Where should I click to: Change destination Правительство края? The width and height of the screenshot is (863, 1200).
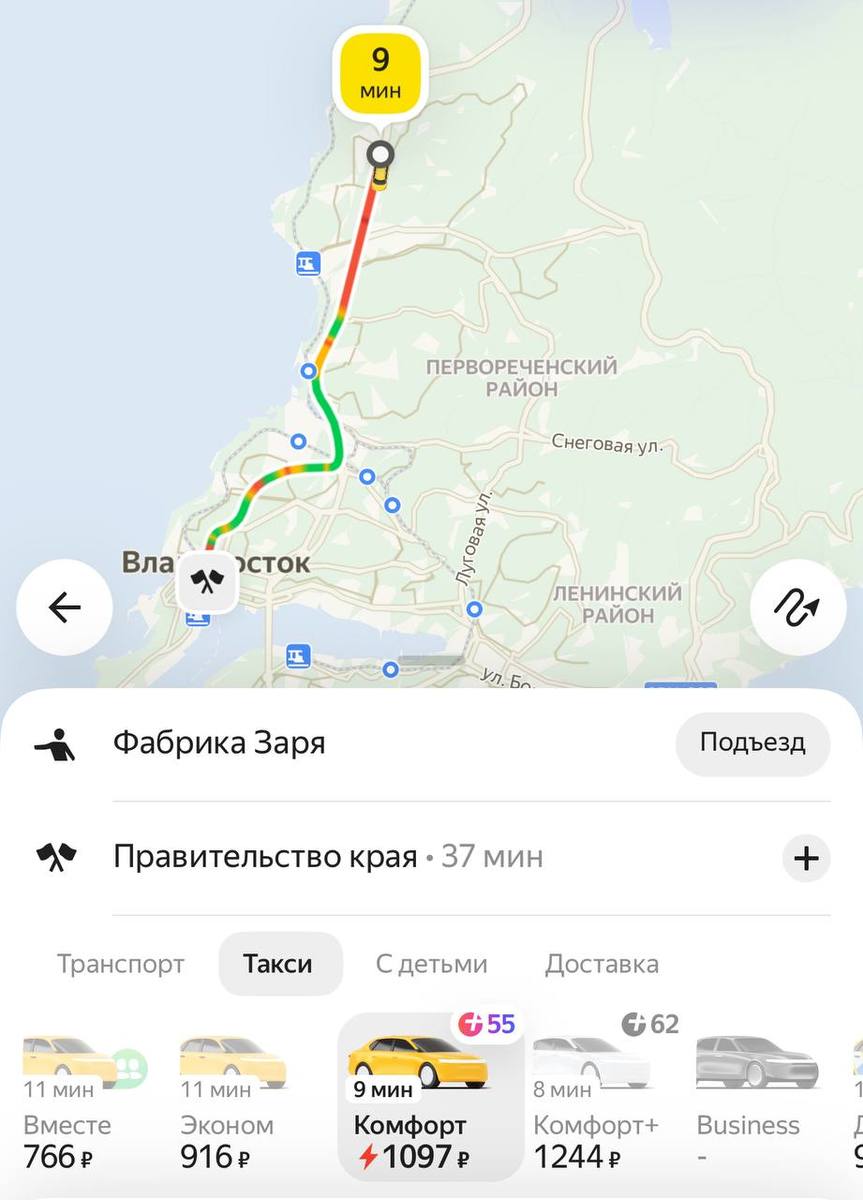(265, 857)
